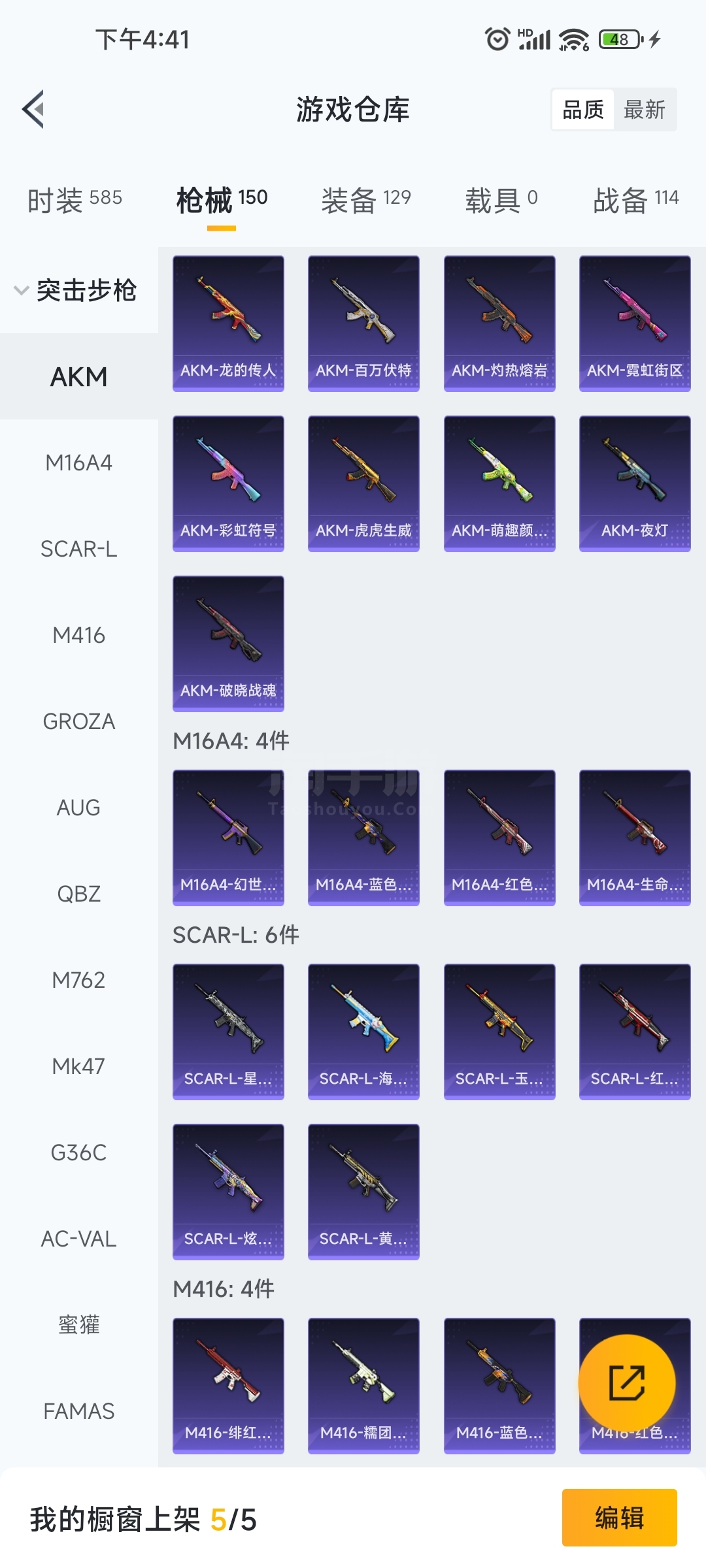Open the AKM-夜灯 skin
Viewport: 706px width, 1568px height.
pos(635,483)
